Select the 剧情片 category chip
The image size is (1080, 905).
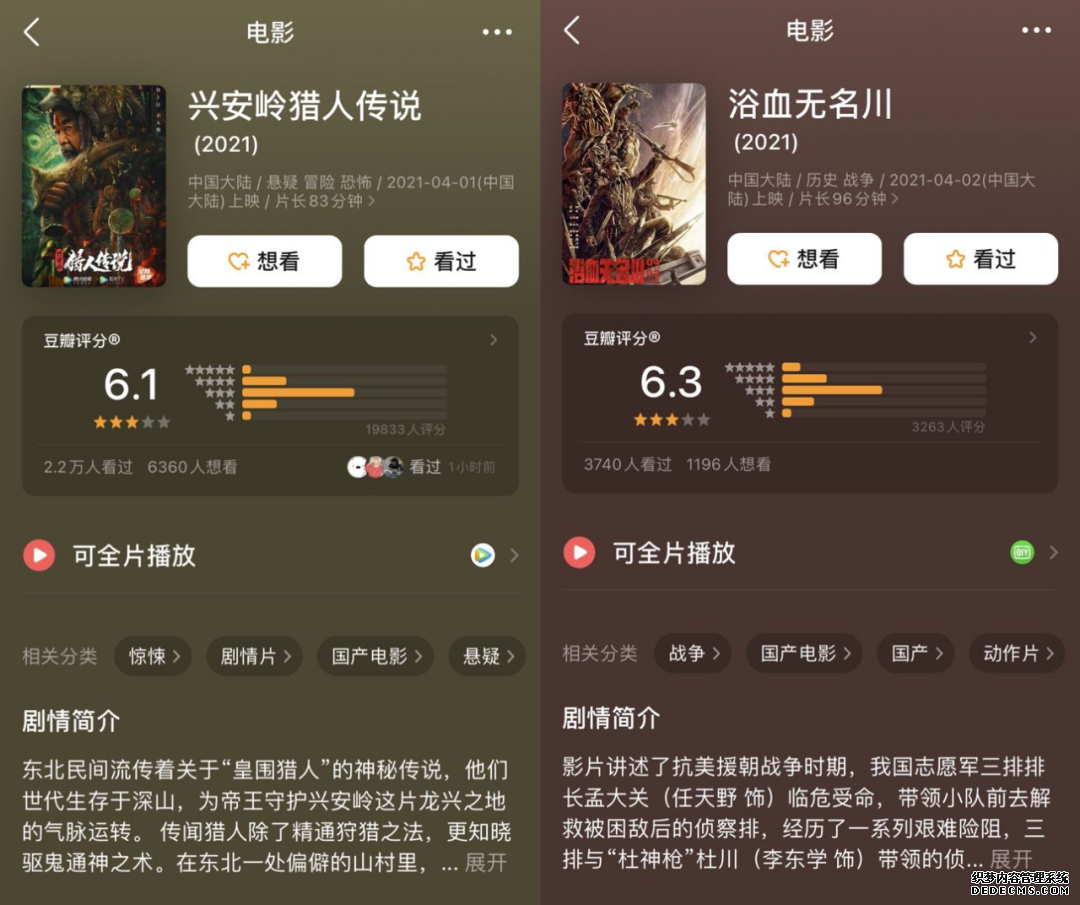tap(256, 656)
